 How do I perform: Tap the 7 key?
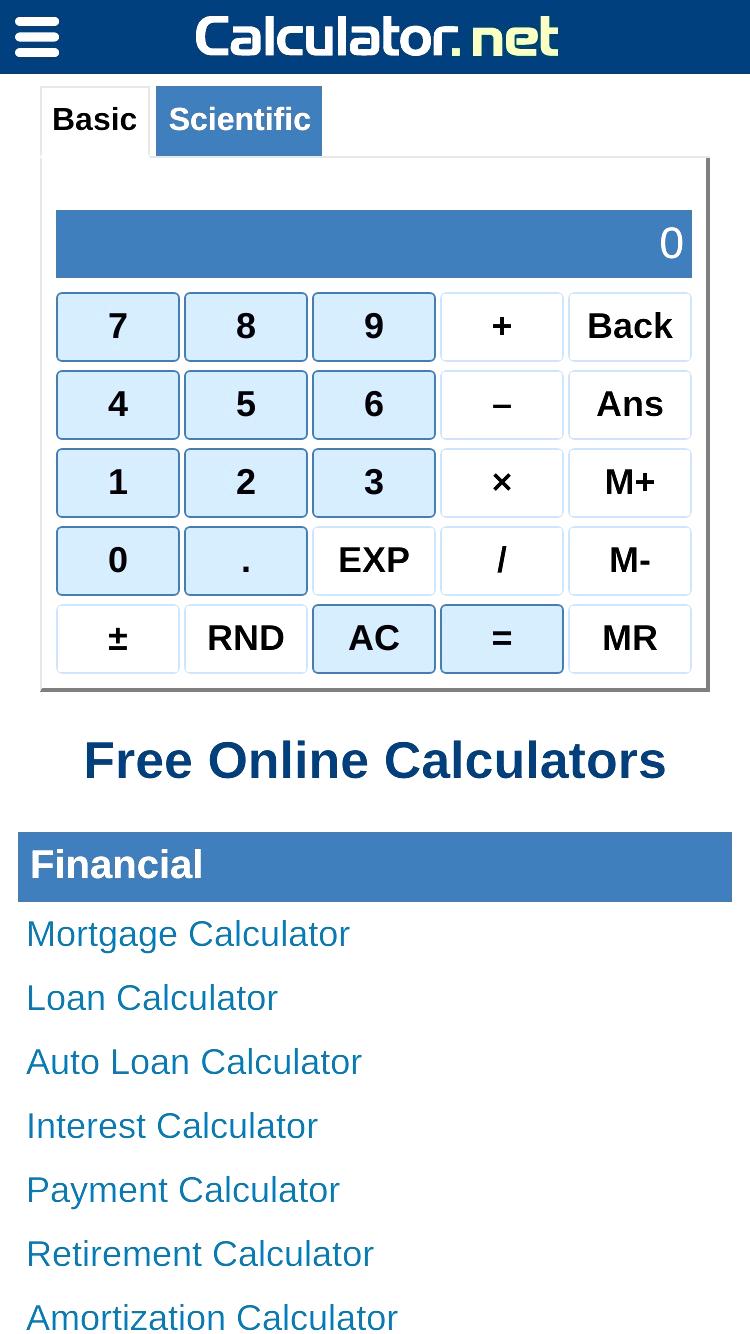tap(118, 327)
